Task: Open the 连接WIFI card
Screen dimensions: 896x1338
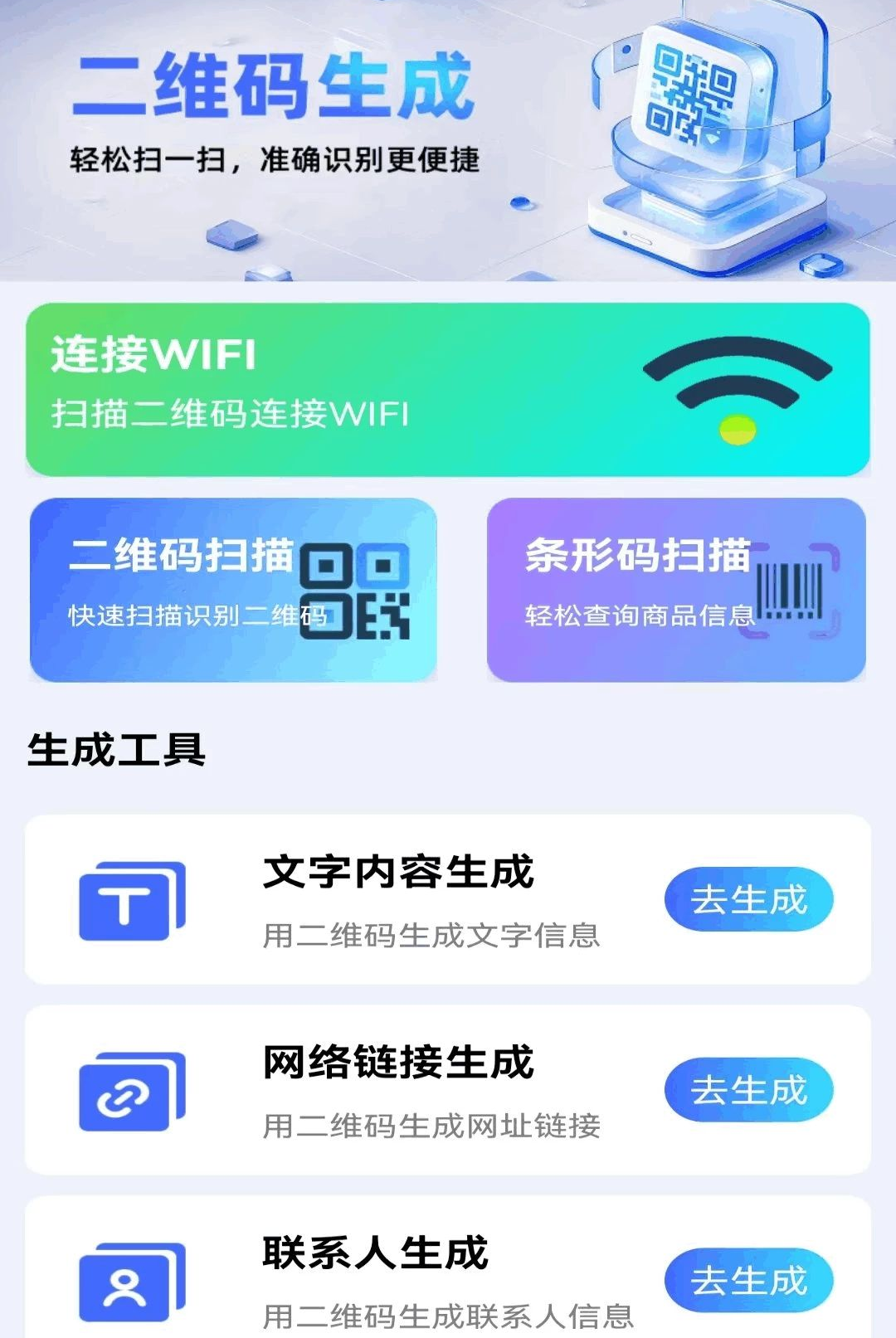Action: tap(448, 390)
